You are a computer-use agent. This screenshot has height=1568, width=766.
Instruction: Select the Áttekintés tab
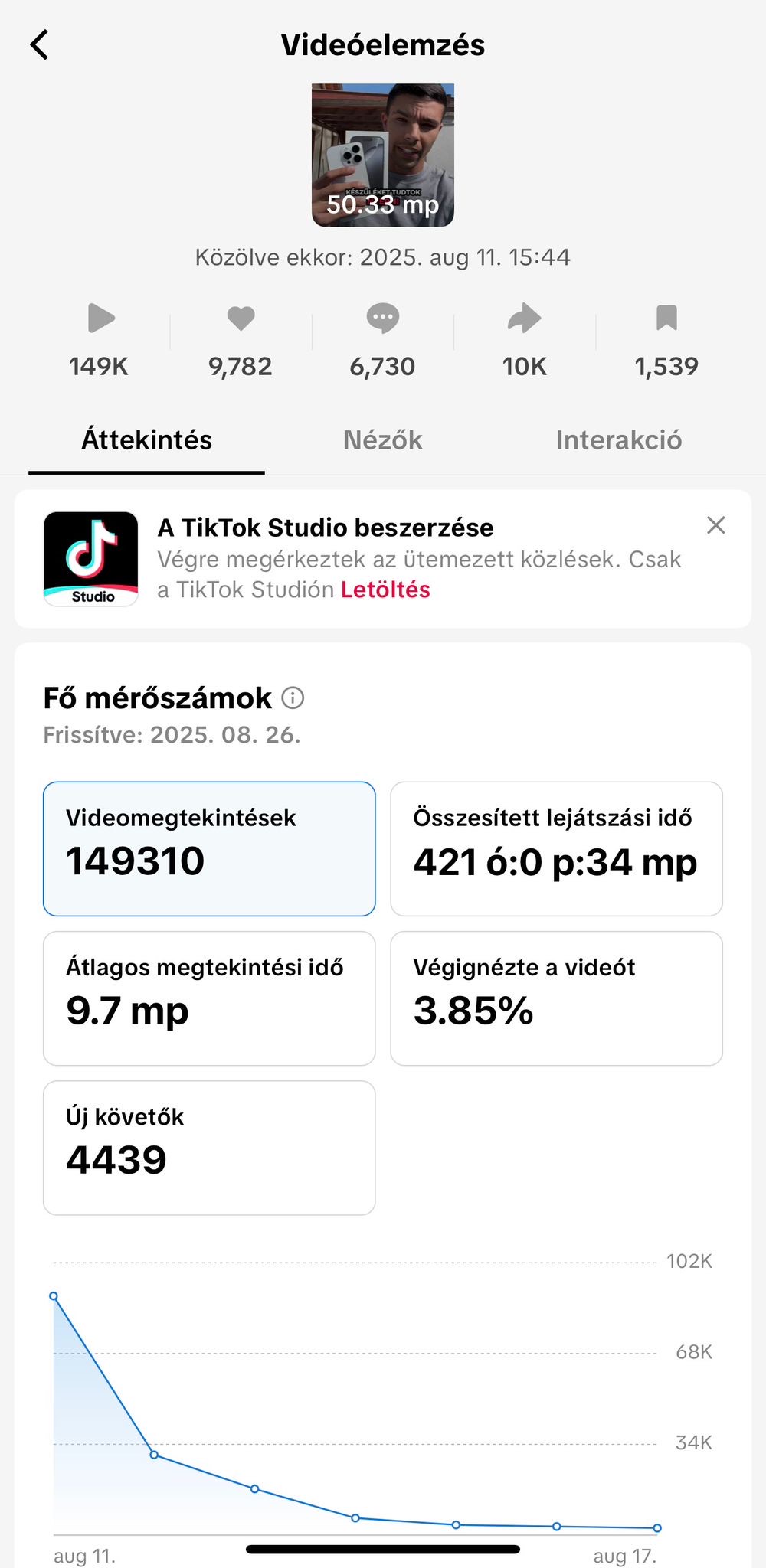[147, 440]
